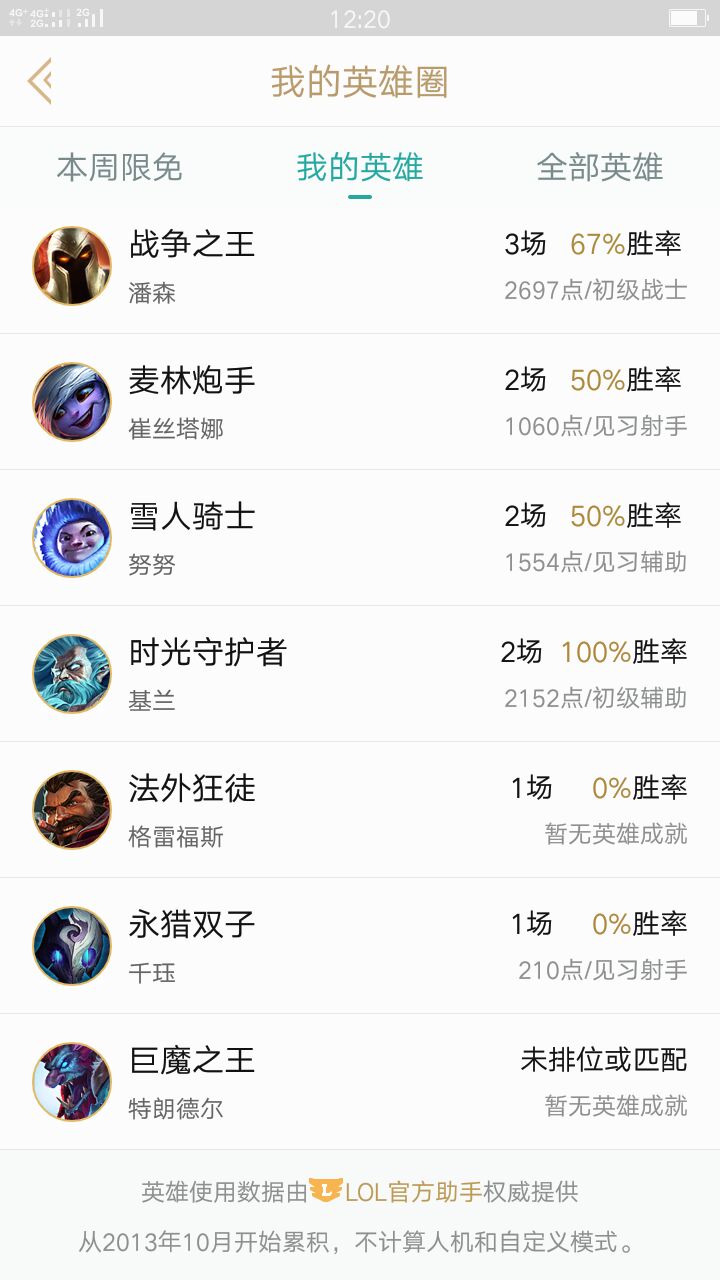The height and width of the screenshot is (1280, 720).
Task: Open hero 战争之王 潘森
Action: point(360,265)
